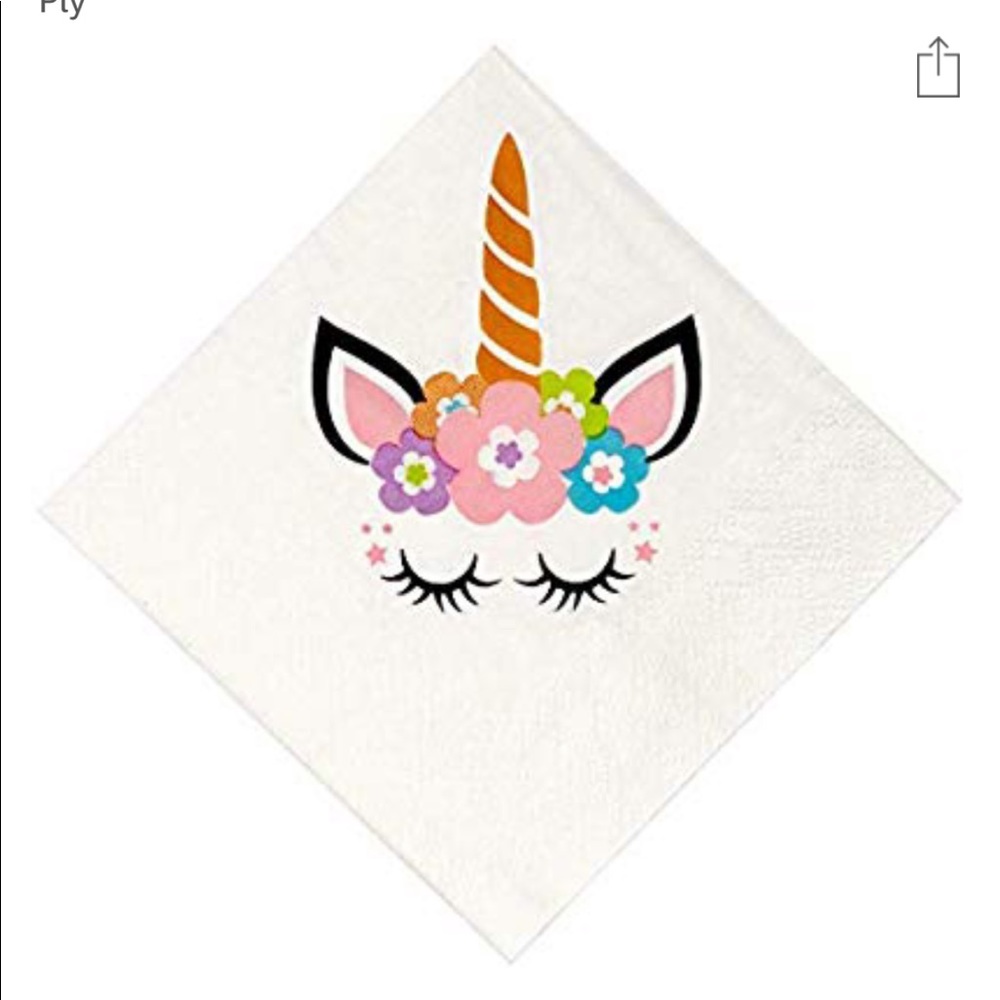
Task: Open the unicorn napkin product image
Action: 500,500
